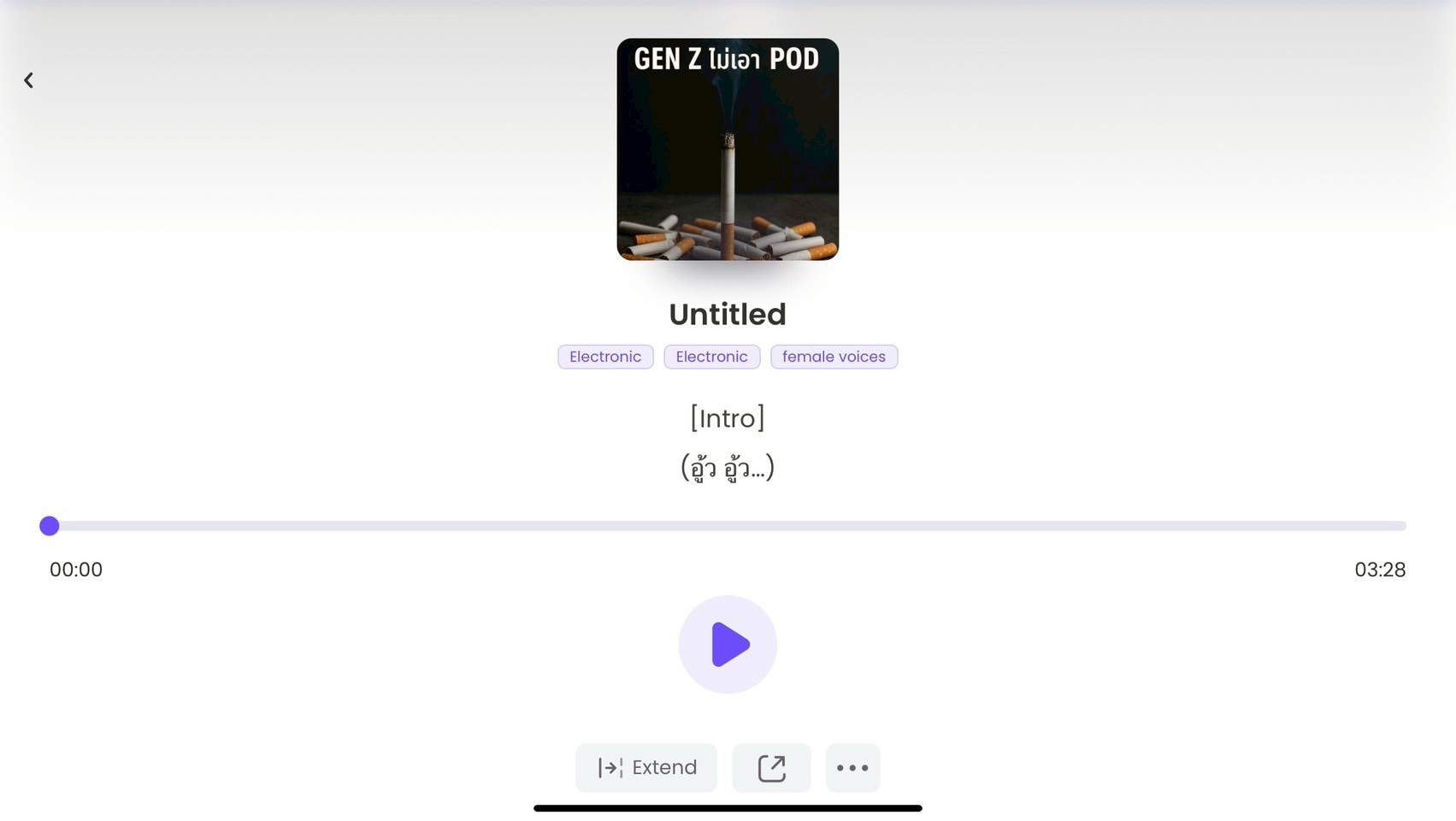Open the song cover artwork

[x=728, y=150]
